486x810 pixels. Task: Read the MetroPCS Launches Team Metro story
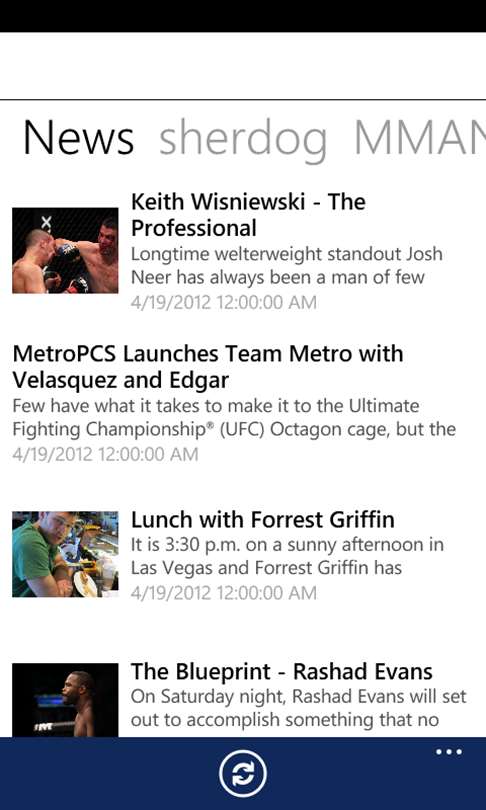[x=243, y=402]
